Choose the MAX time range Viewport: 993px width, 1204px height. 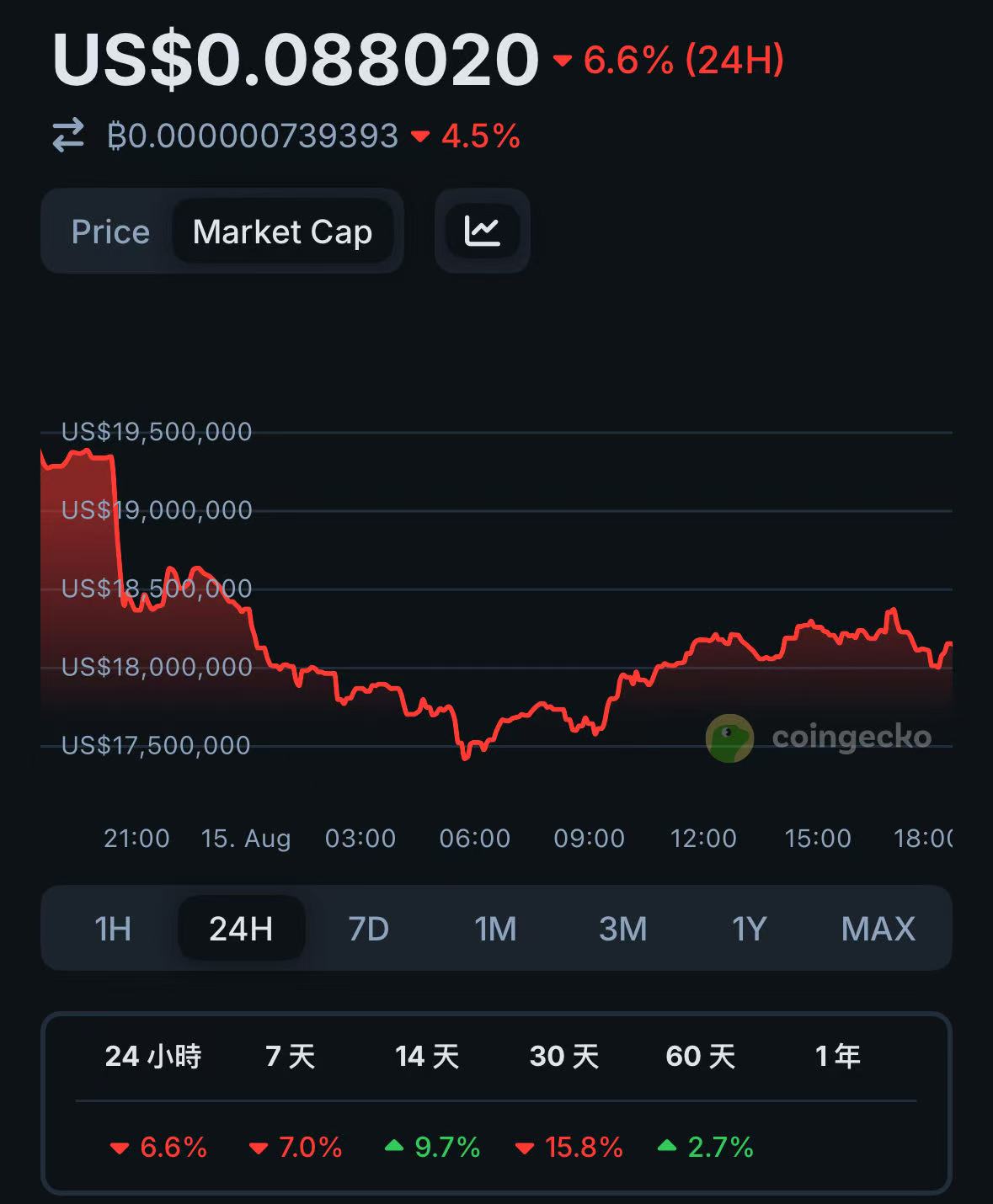coord(878,929)
